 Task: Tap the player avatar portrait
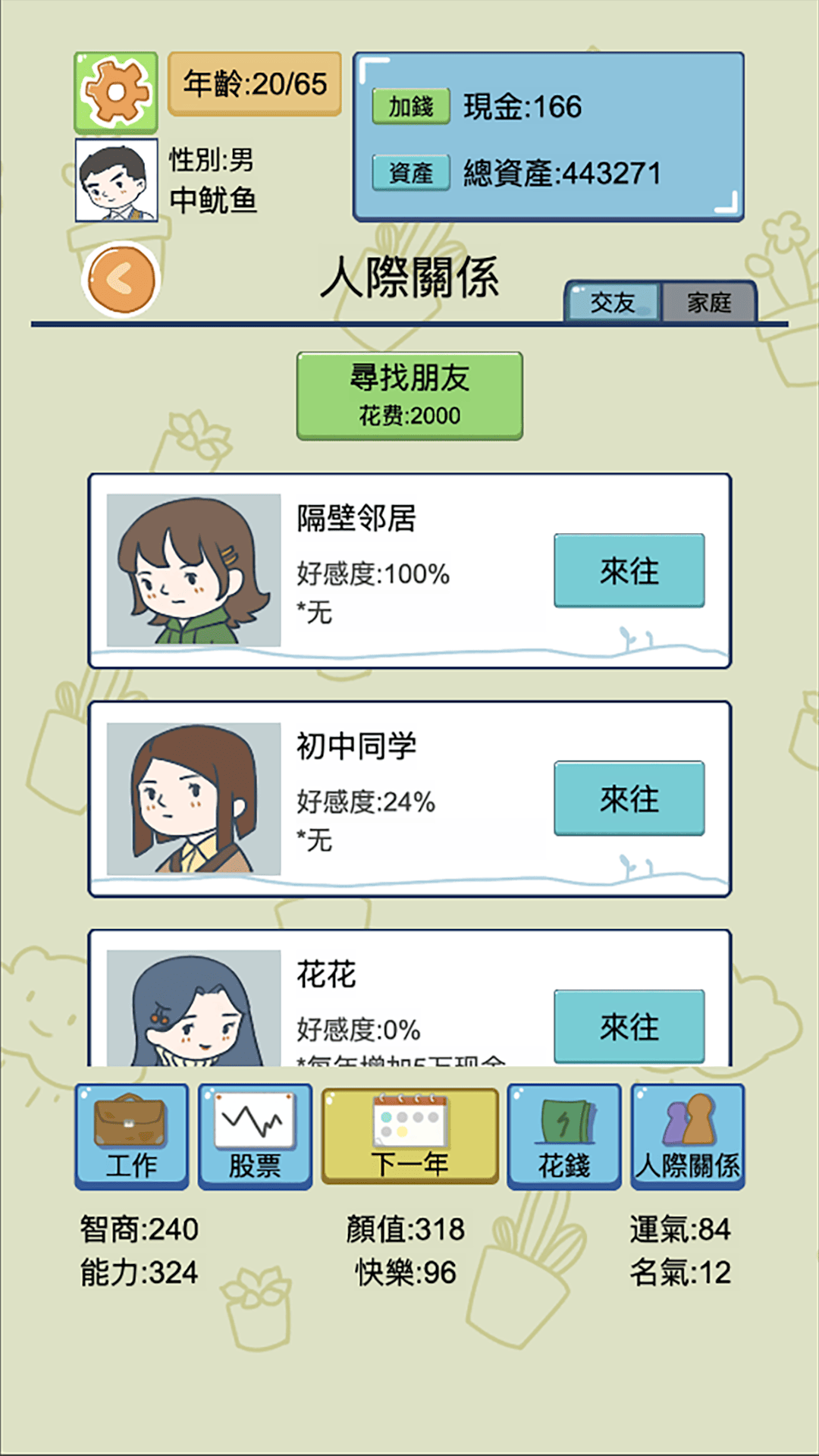[116, 180]
